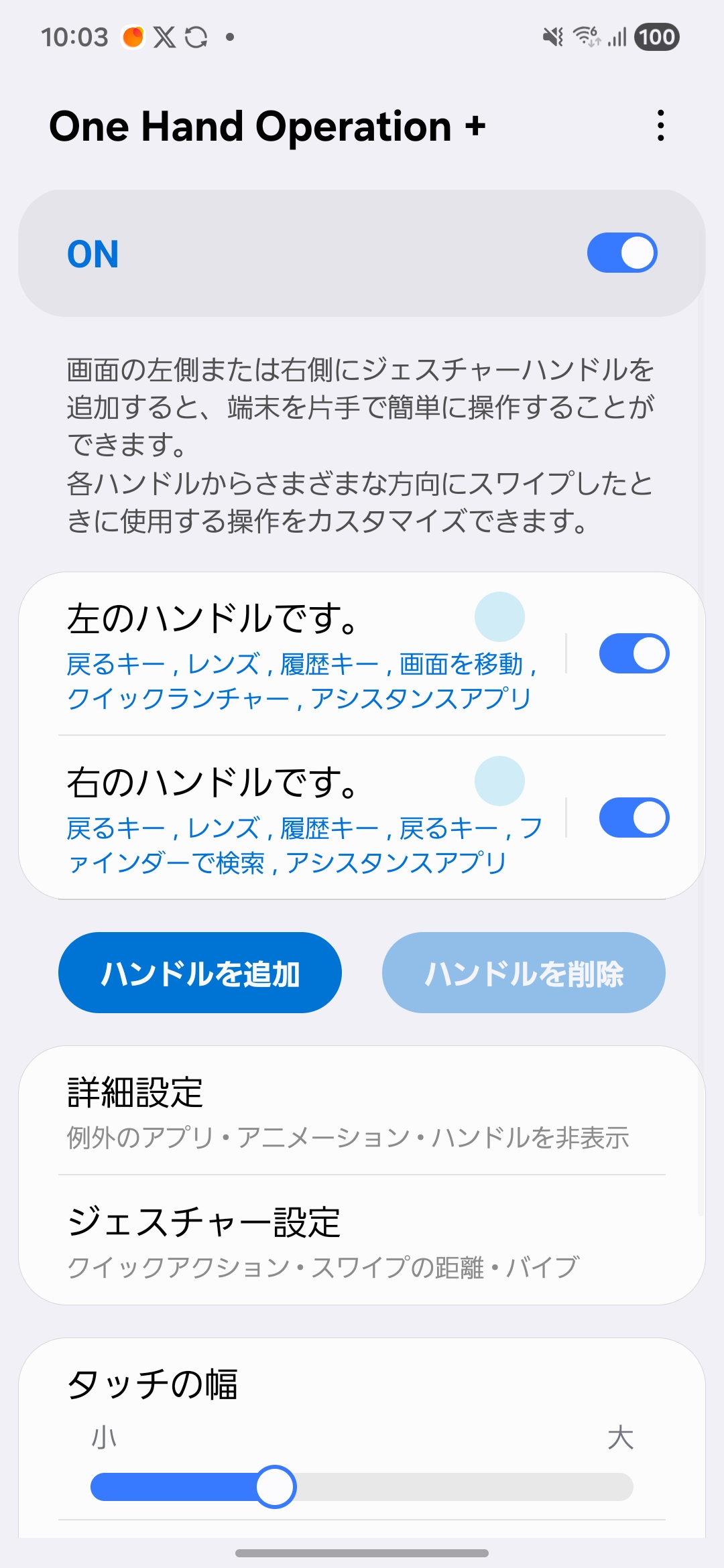Open the three-dot overflow menu
724x1568 pixels.
[x=661, y=126]
